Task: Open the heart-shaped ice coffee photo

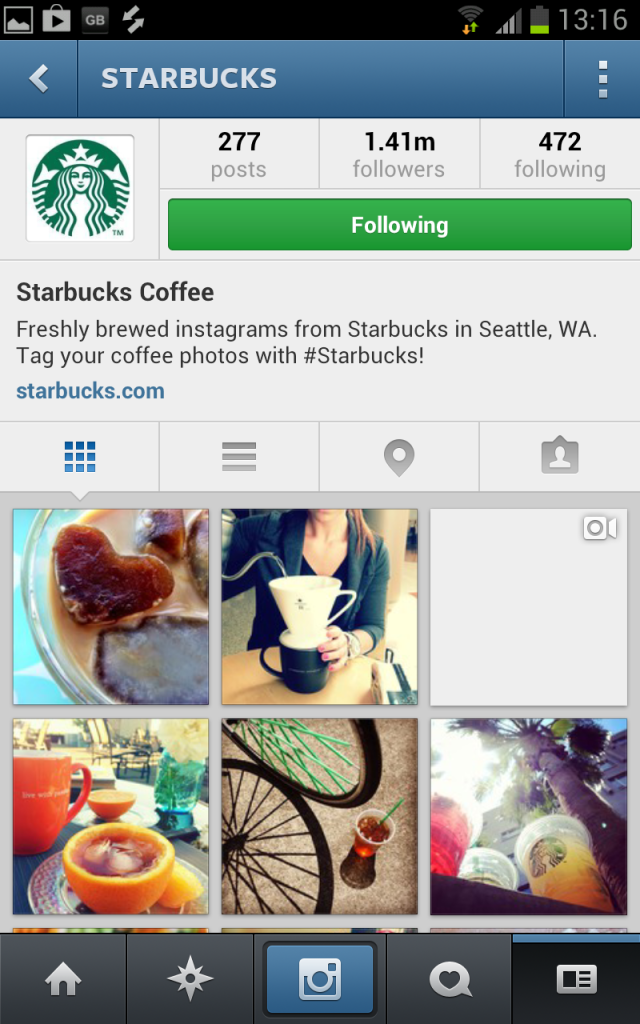Action: [111, 607]
